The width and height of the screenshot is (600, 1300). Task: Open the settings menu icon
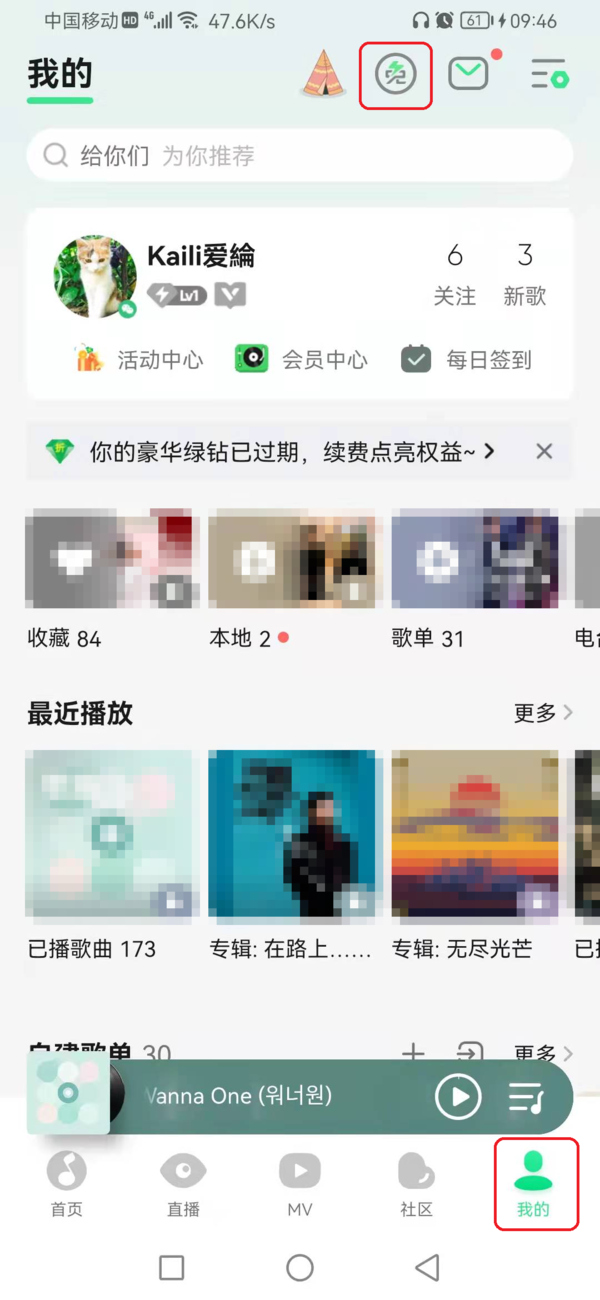pyautogui.click(x=549, y=74)
